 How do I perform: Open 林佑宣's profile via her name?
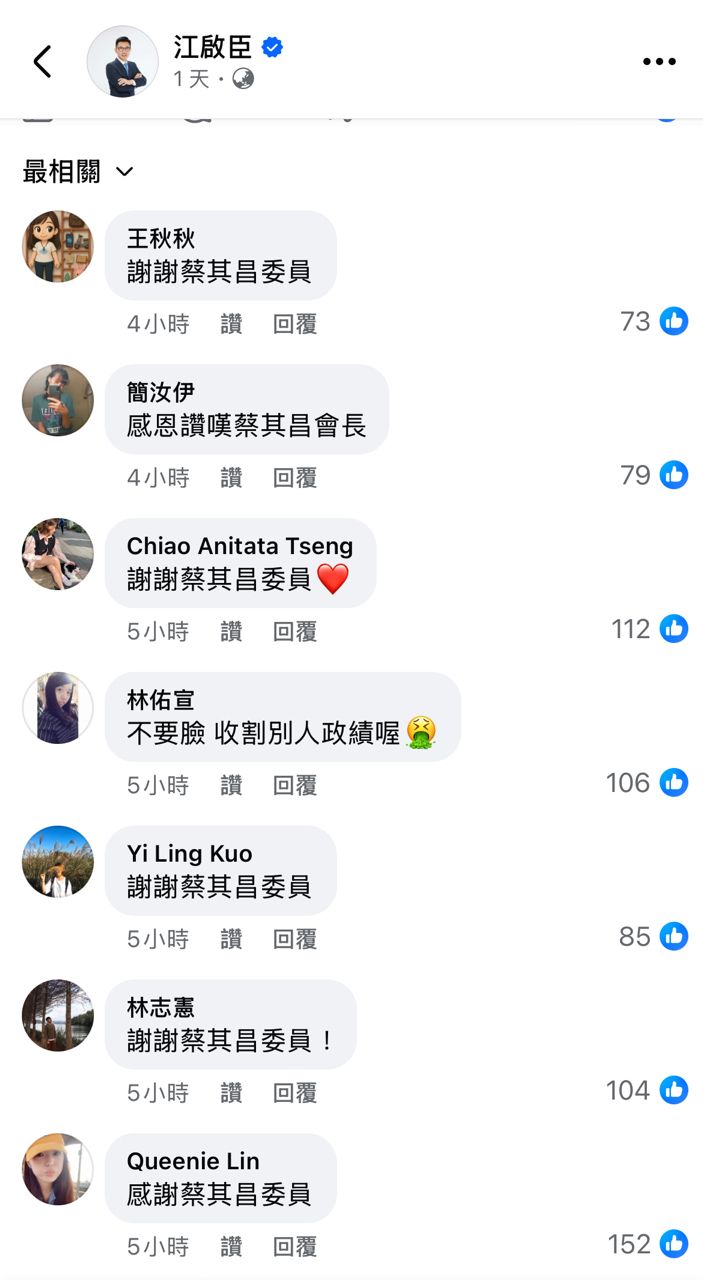[160, 700]
